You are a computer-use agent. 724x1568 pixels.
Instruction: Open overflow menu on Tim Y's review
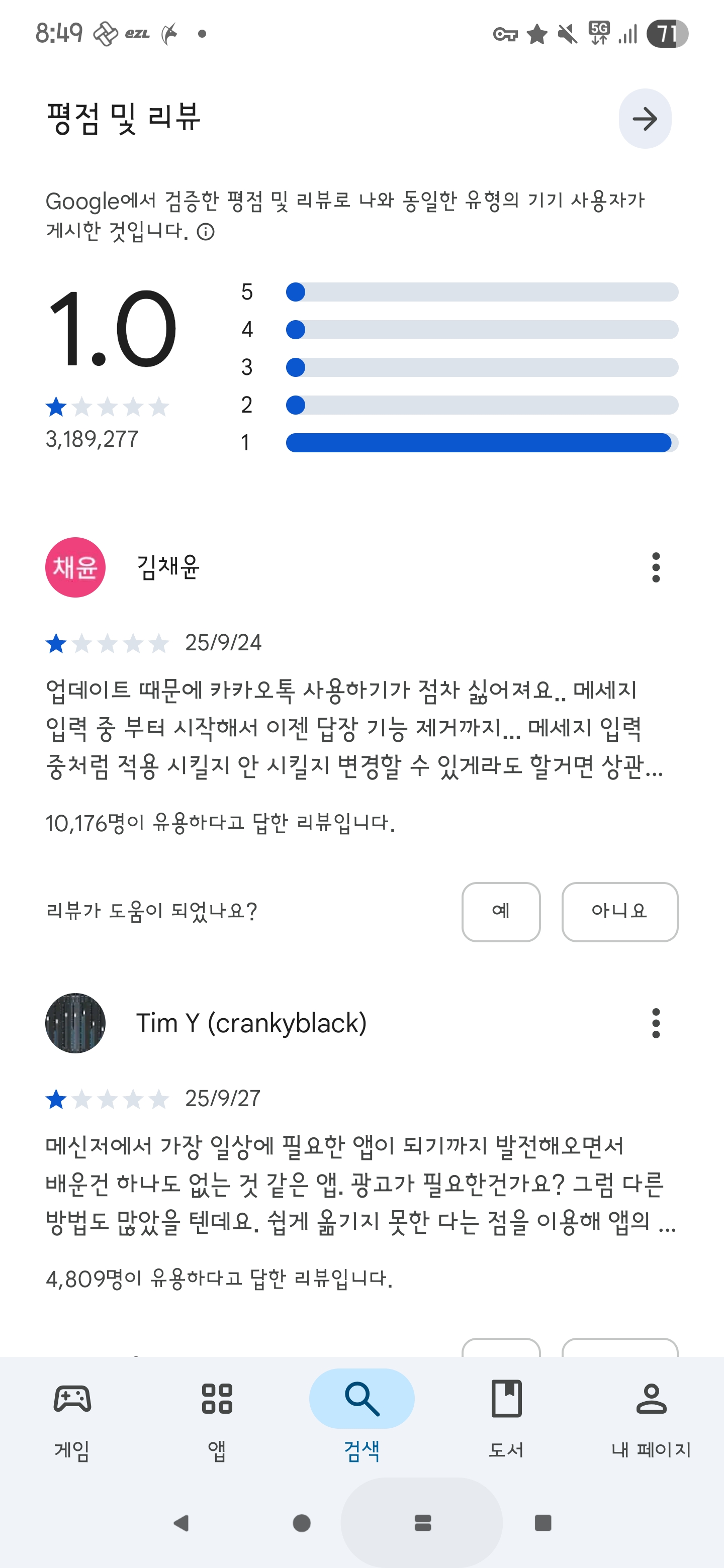pyautogui.click(x=655, y=1023)
